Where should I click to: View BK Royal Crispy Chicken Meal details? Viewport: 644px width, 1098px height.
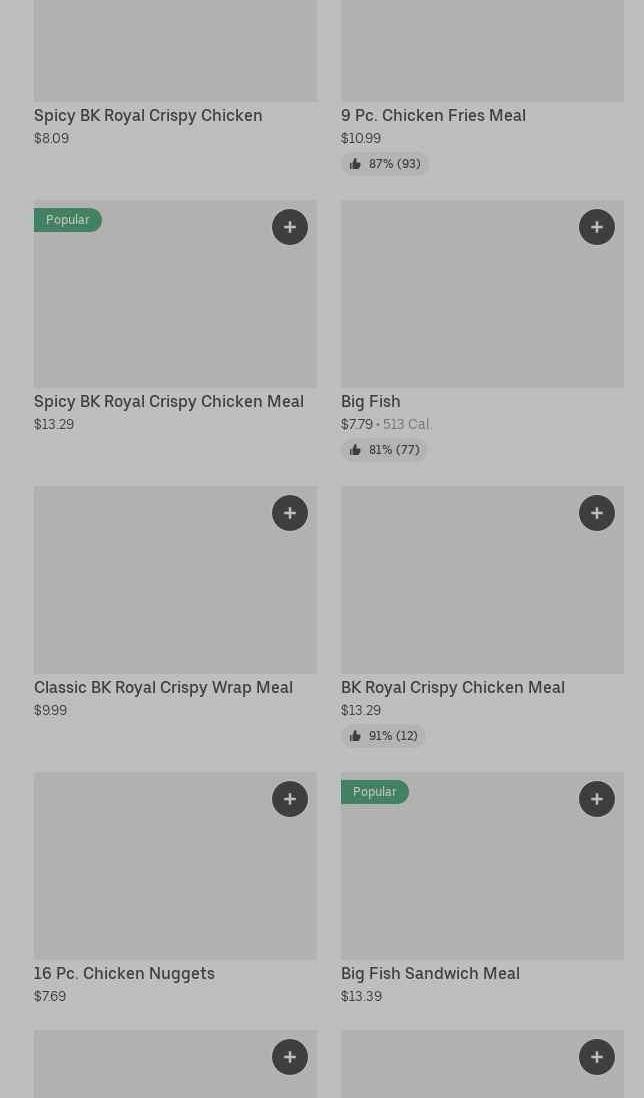point(453,687)
